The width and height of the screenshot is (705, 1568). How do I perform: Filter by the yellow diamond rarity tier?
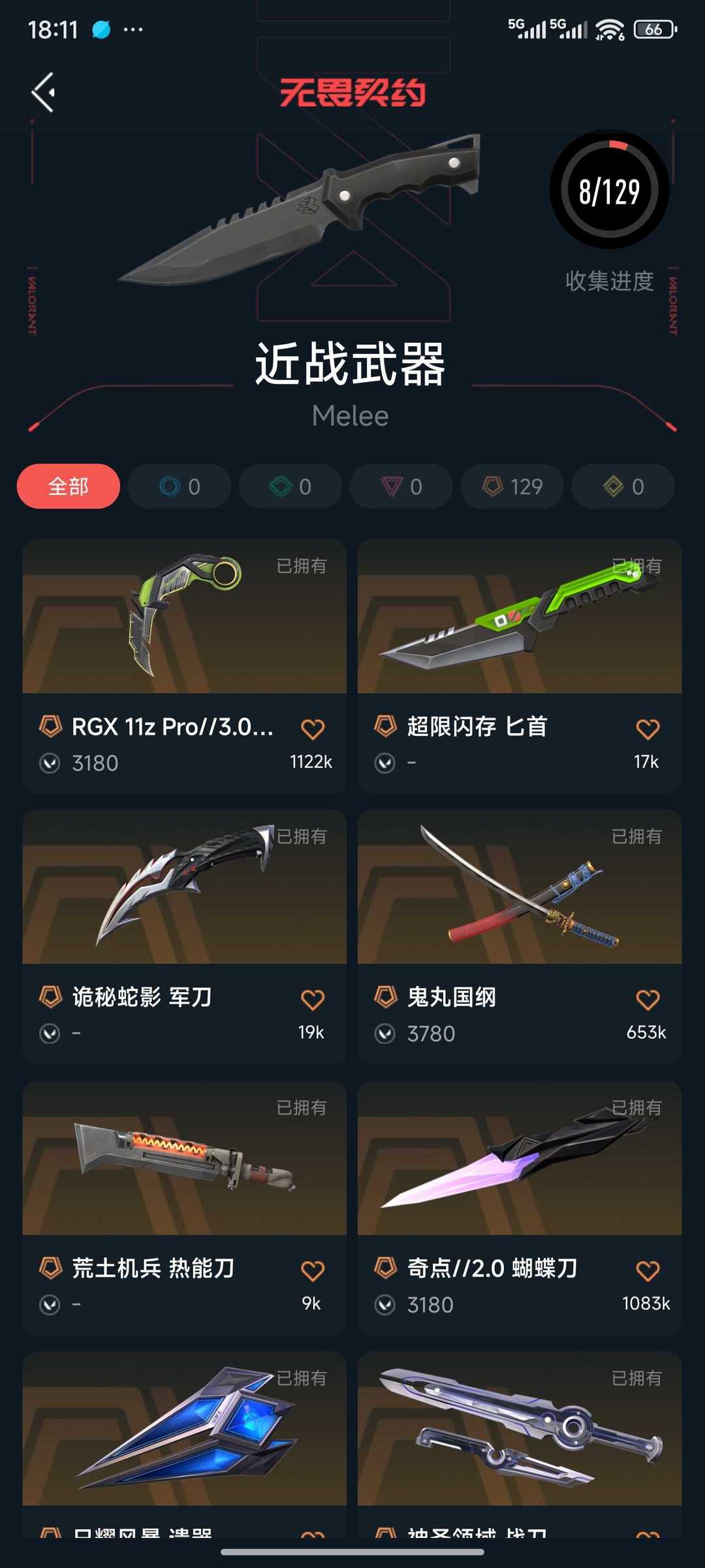tap(623, 487)
